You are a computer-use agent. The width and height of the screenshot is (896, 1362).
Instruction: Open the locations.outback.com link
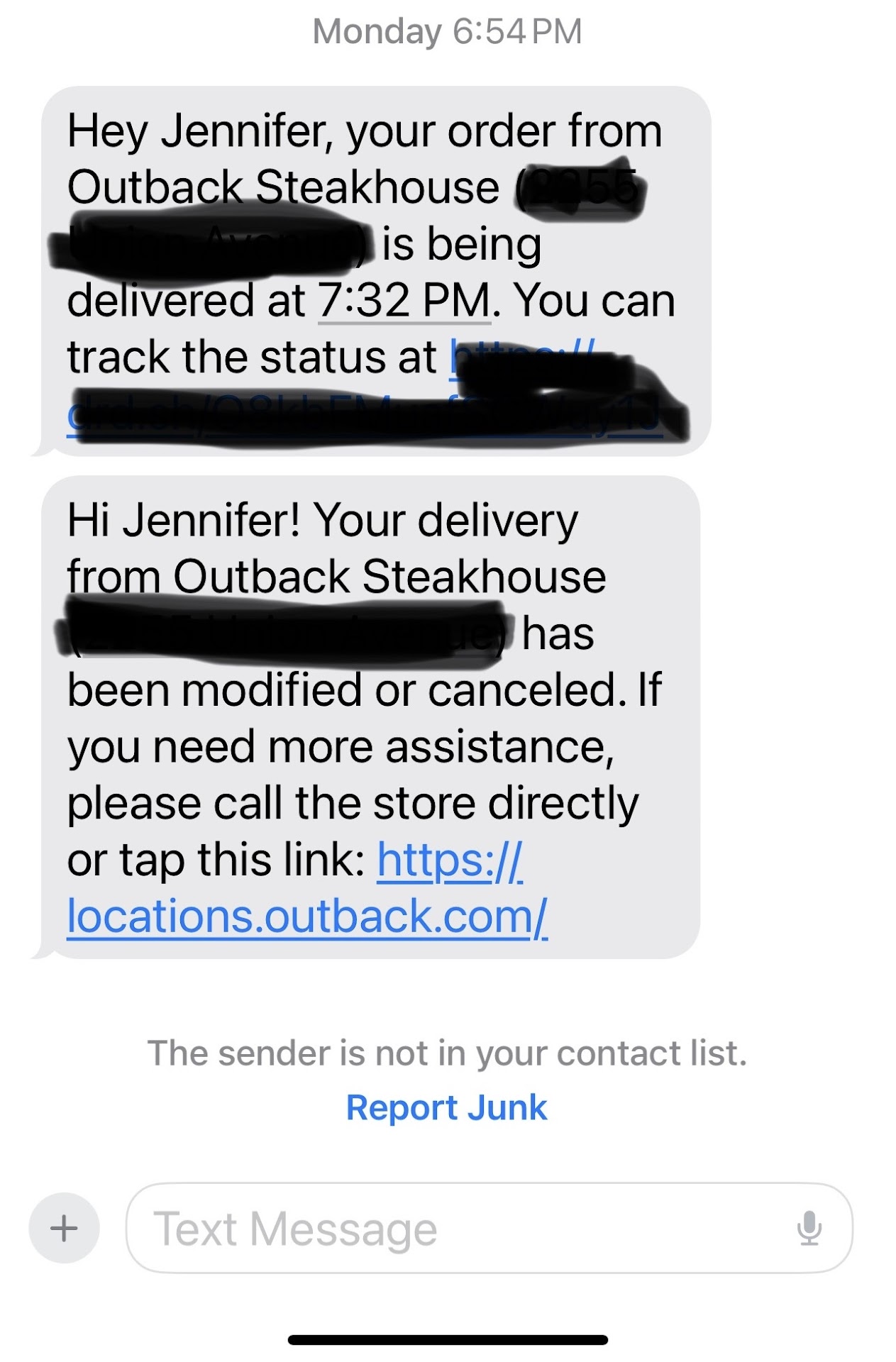(x=306, y=917)
